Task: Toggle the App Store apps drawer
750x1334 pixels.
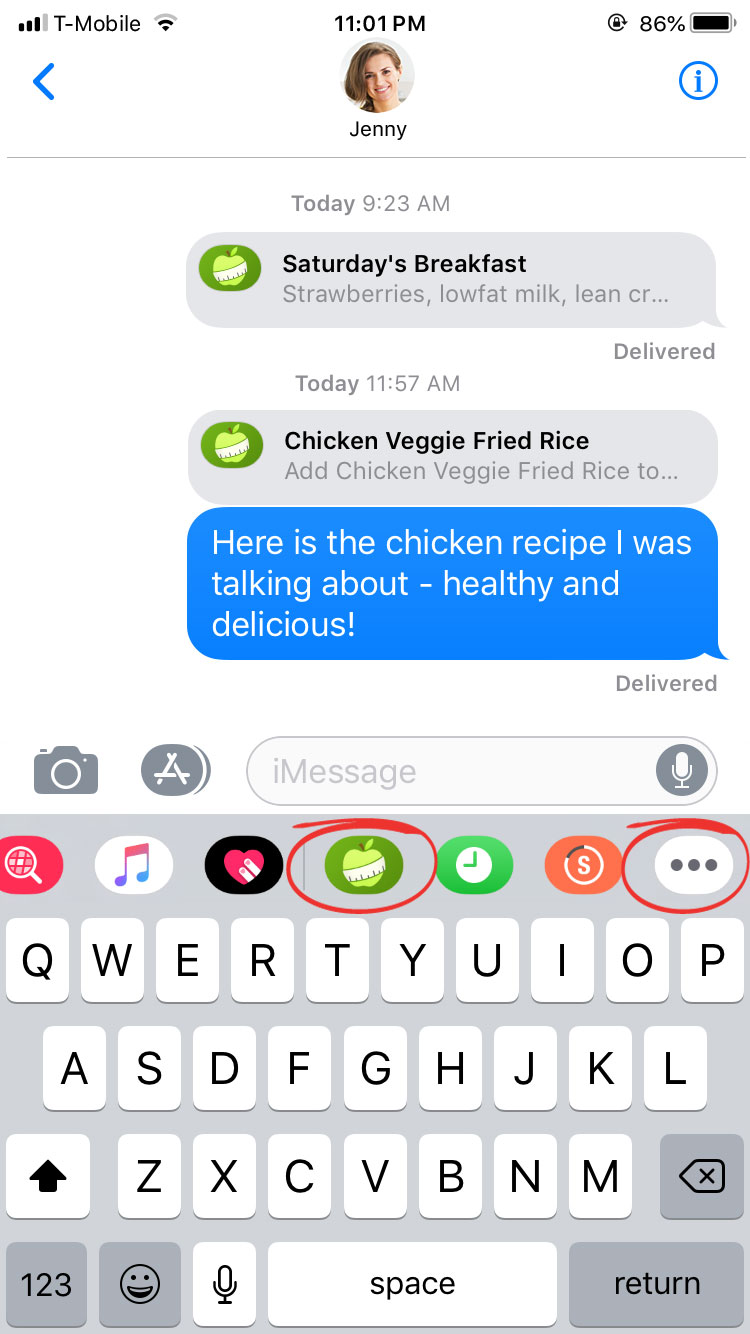Action: [x=175, y=770]
